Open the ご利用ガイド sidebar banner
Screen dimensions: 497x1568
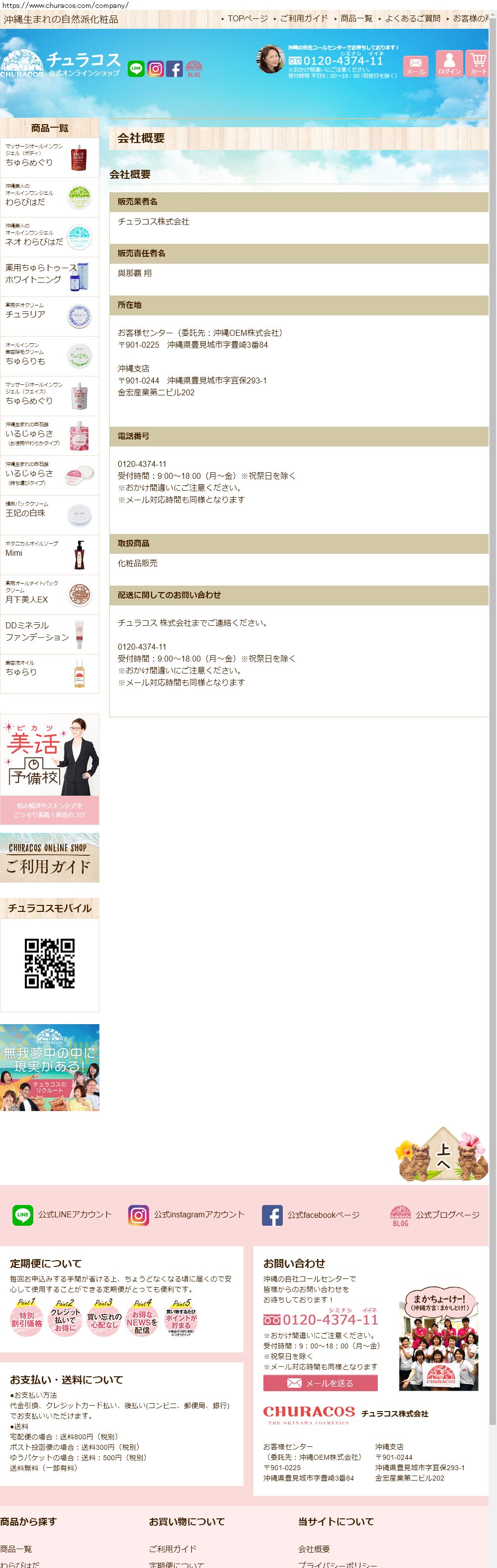coord(49,857)
